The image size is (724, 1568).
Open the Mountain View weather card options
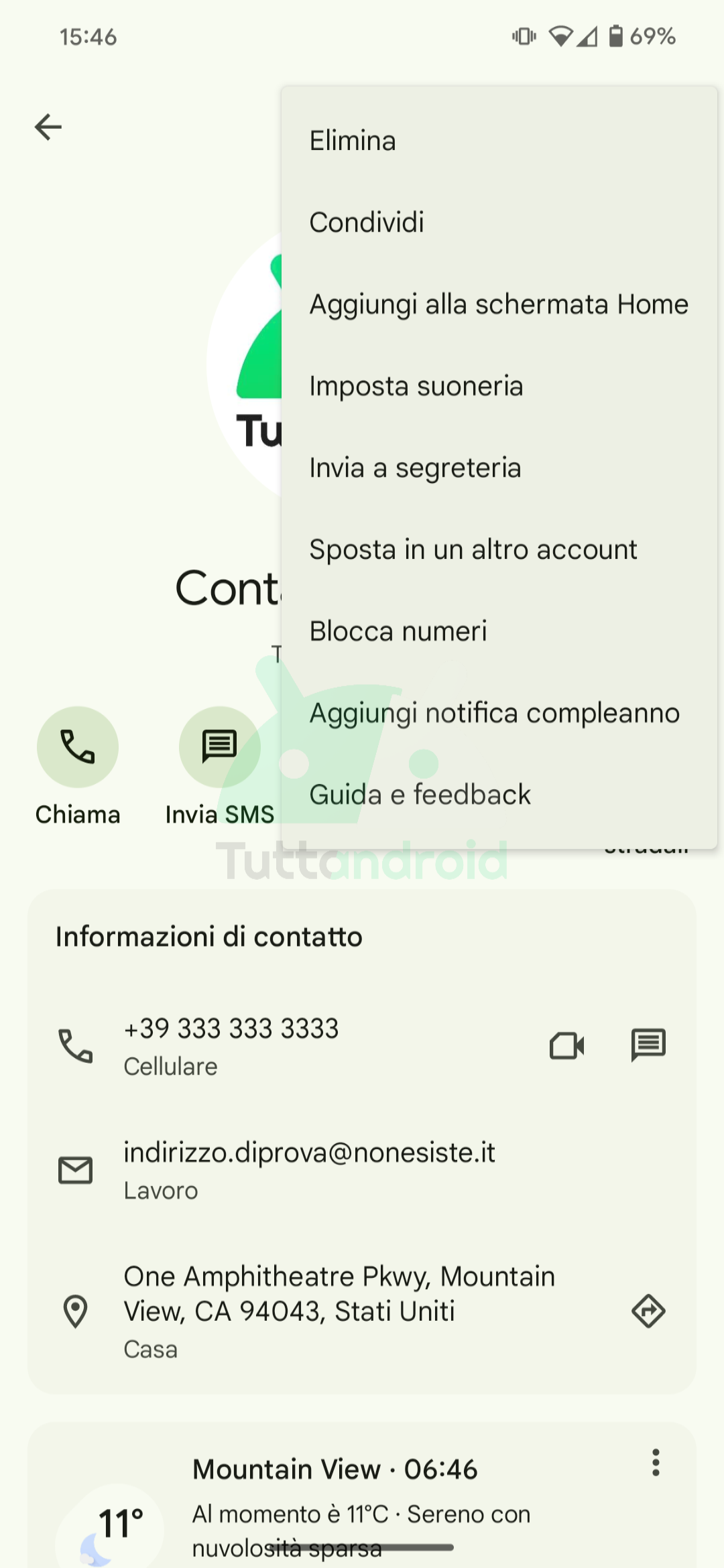pyautogui.click(x=656, y=1462)
